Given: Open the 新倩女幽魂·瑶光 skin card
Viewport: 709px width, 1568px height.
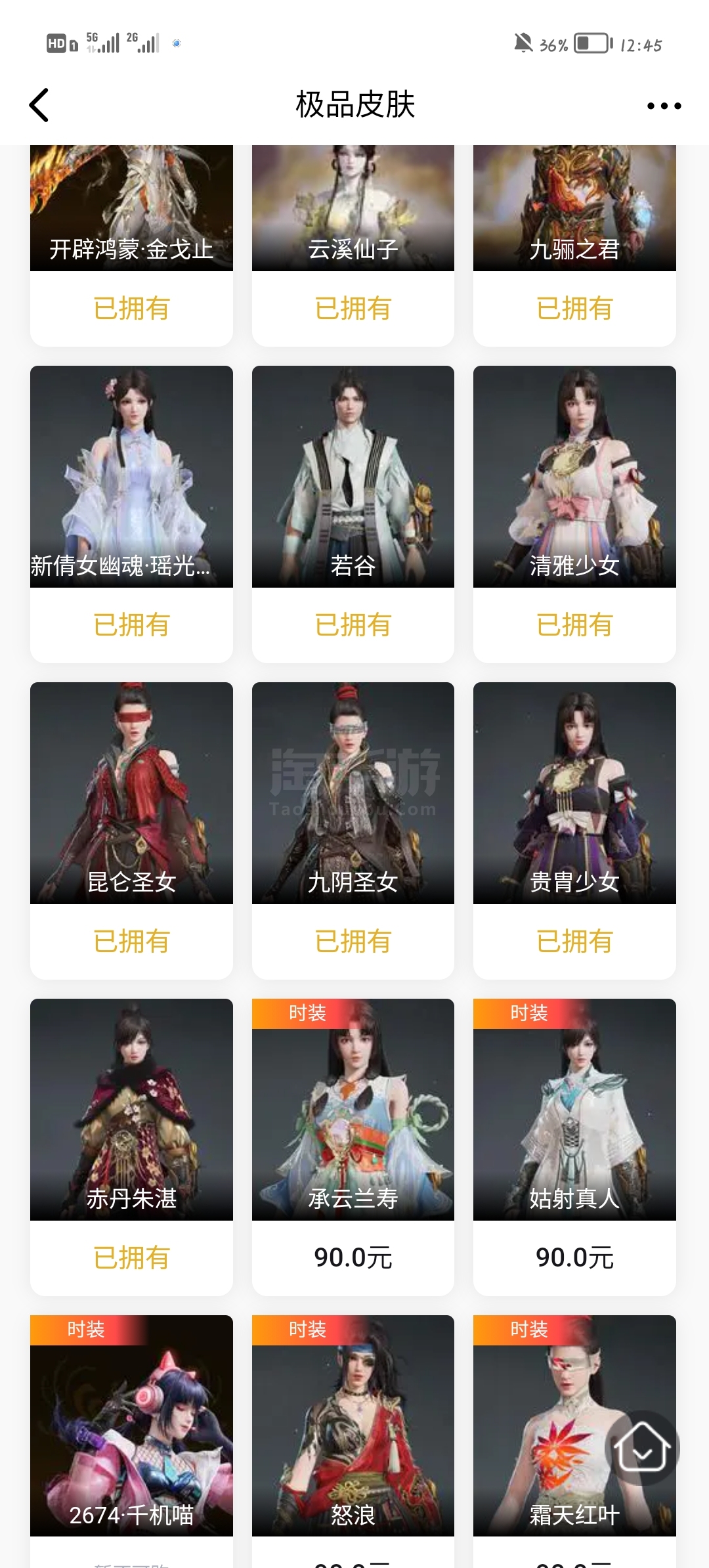Looking at the screenshot, I should coord(131,514).
